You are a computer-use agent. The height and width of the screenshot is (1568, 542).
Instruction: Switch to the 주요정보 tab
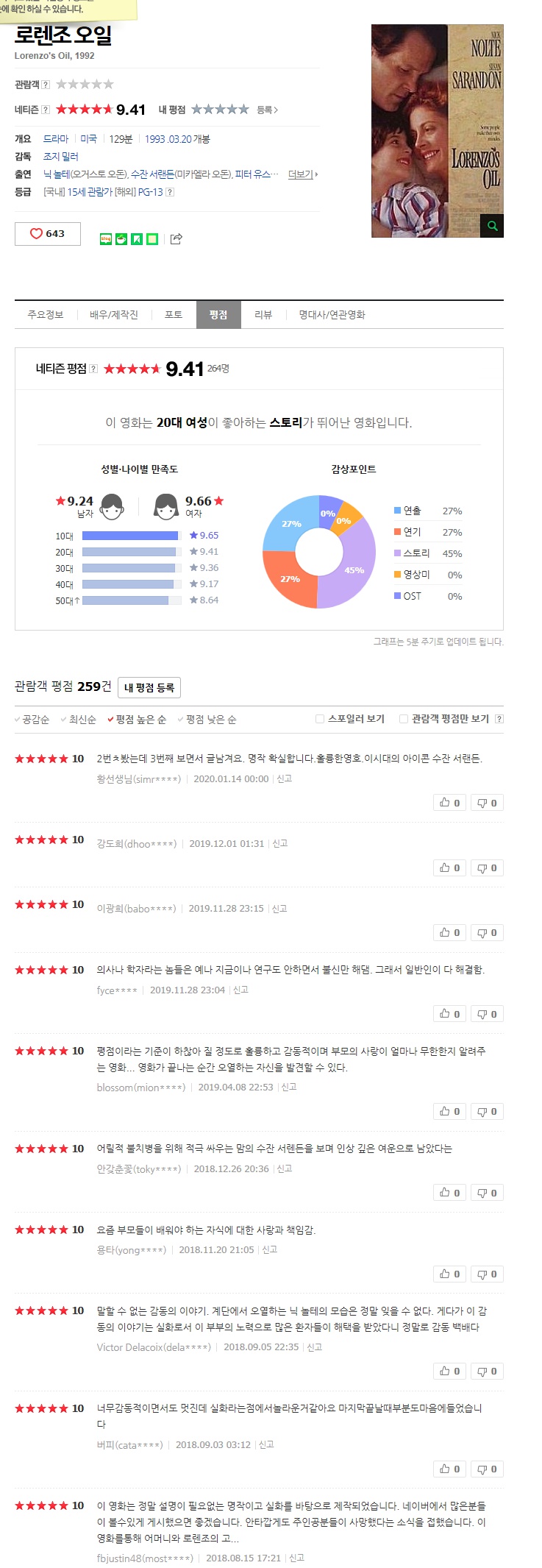[46, 315]
